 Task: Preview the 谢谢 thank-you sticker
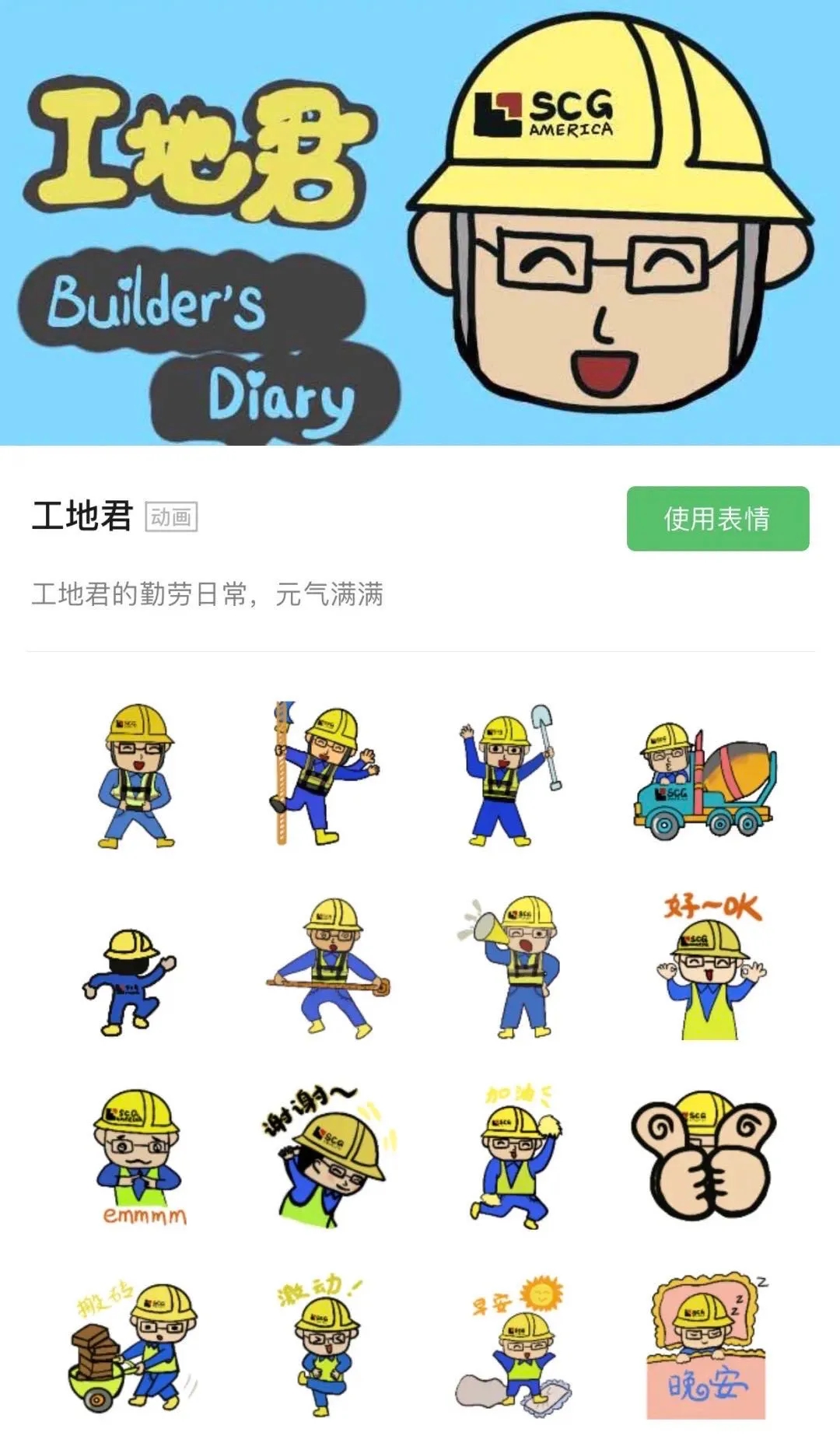(327, 1157)
